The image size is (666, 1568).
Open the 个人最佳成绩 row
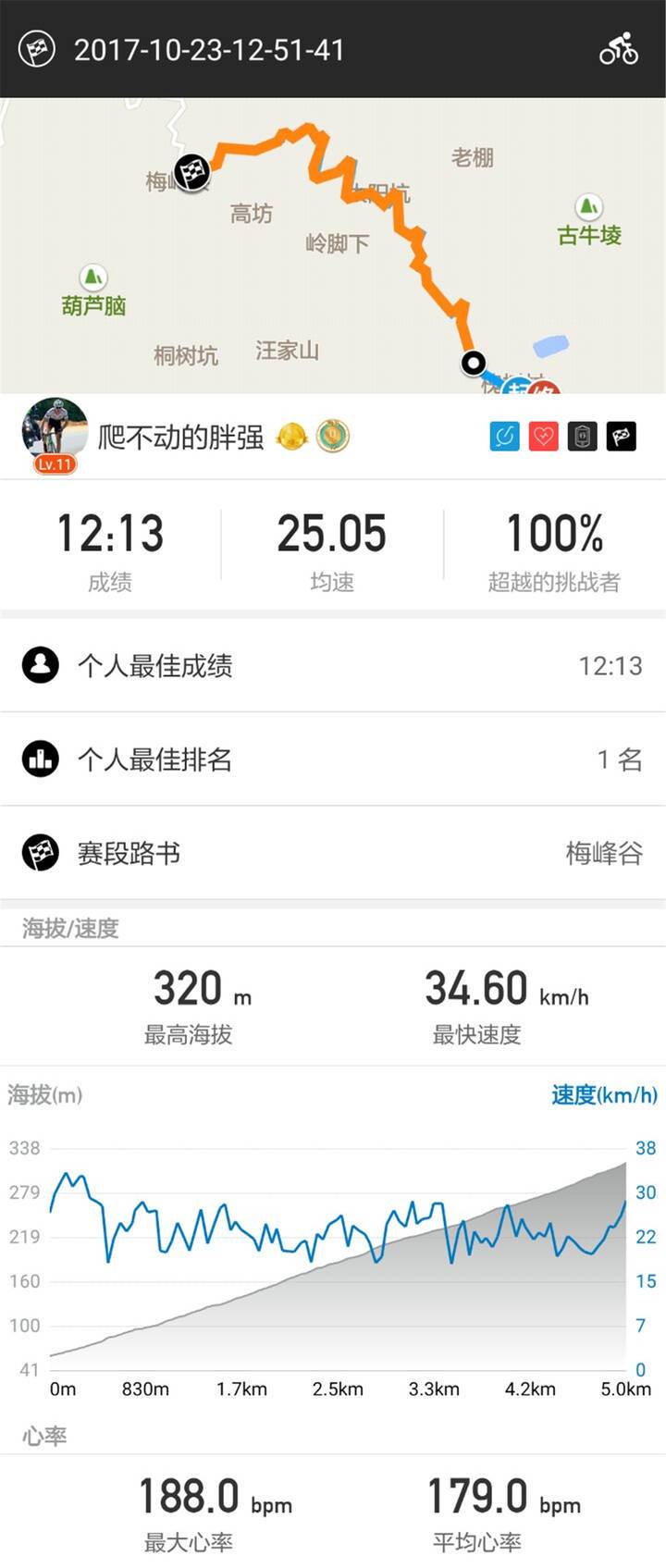tap(333, 666)
